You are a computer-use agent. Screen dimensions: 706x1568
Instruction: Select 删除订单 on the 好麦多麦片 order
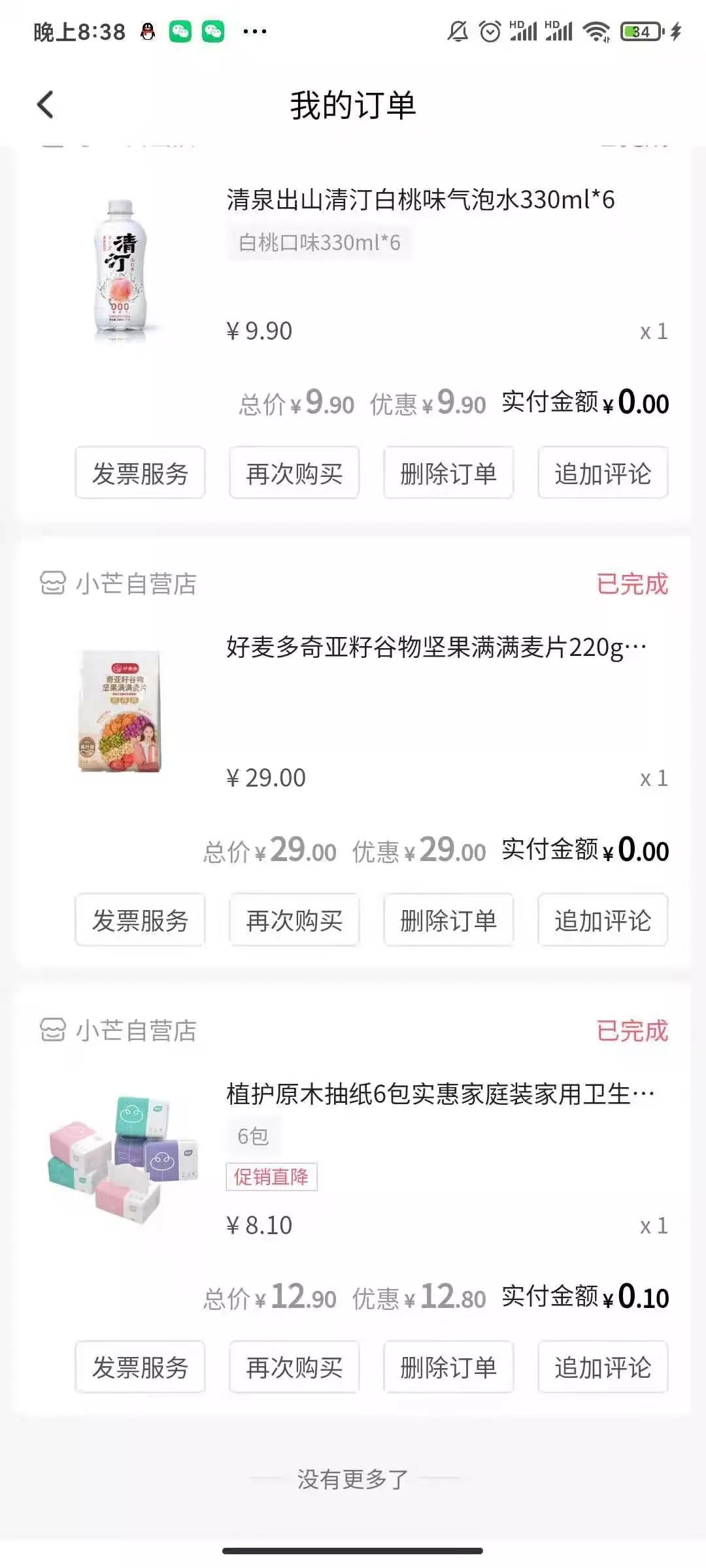click(448, 920)
